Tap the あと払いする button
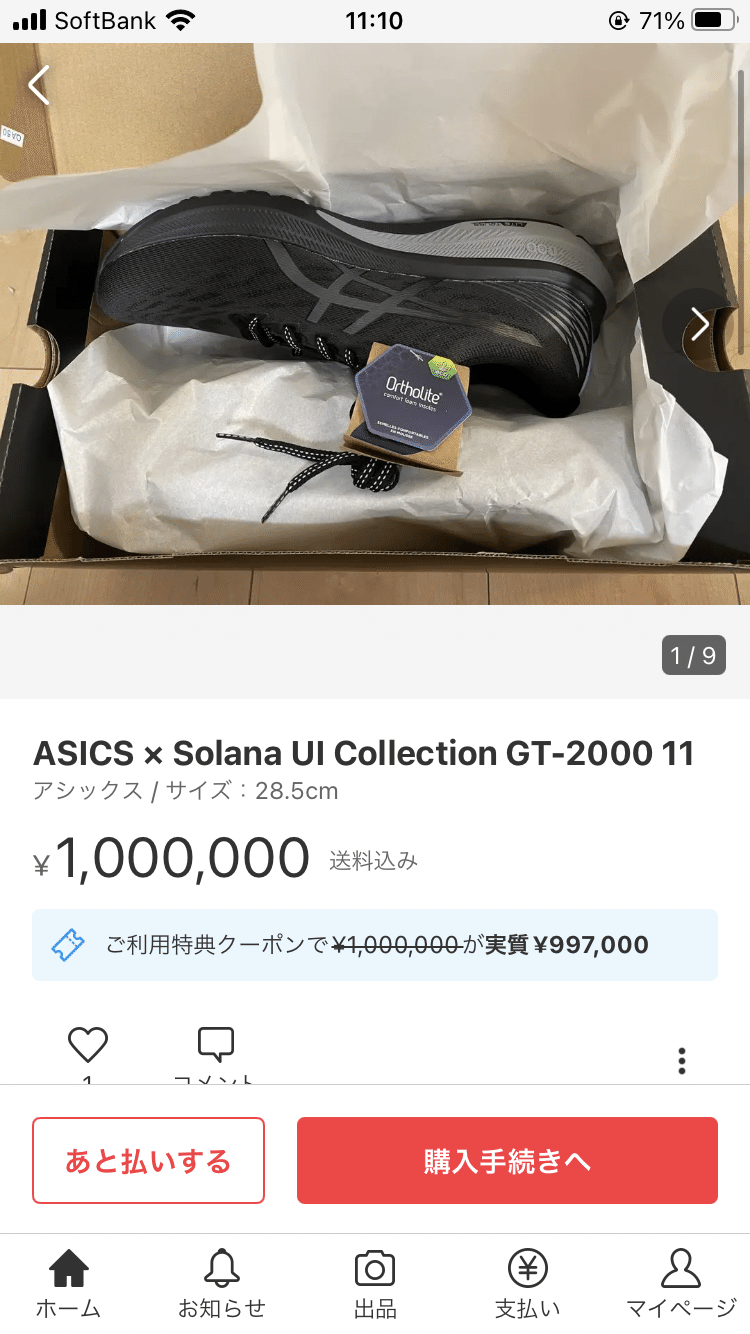The image size is (750, 1334). point(148,1160)
